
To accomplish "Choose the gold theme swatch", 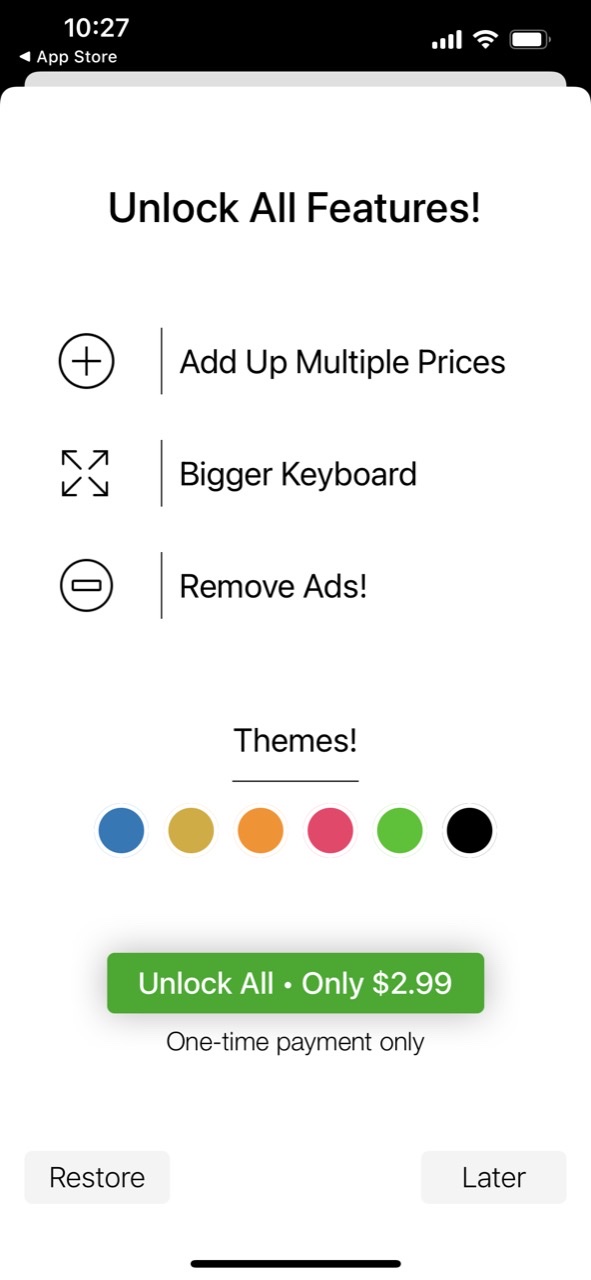I will pyautogui.click(x=191, y=831).
